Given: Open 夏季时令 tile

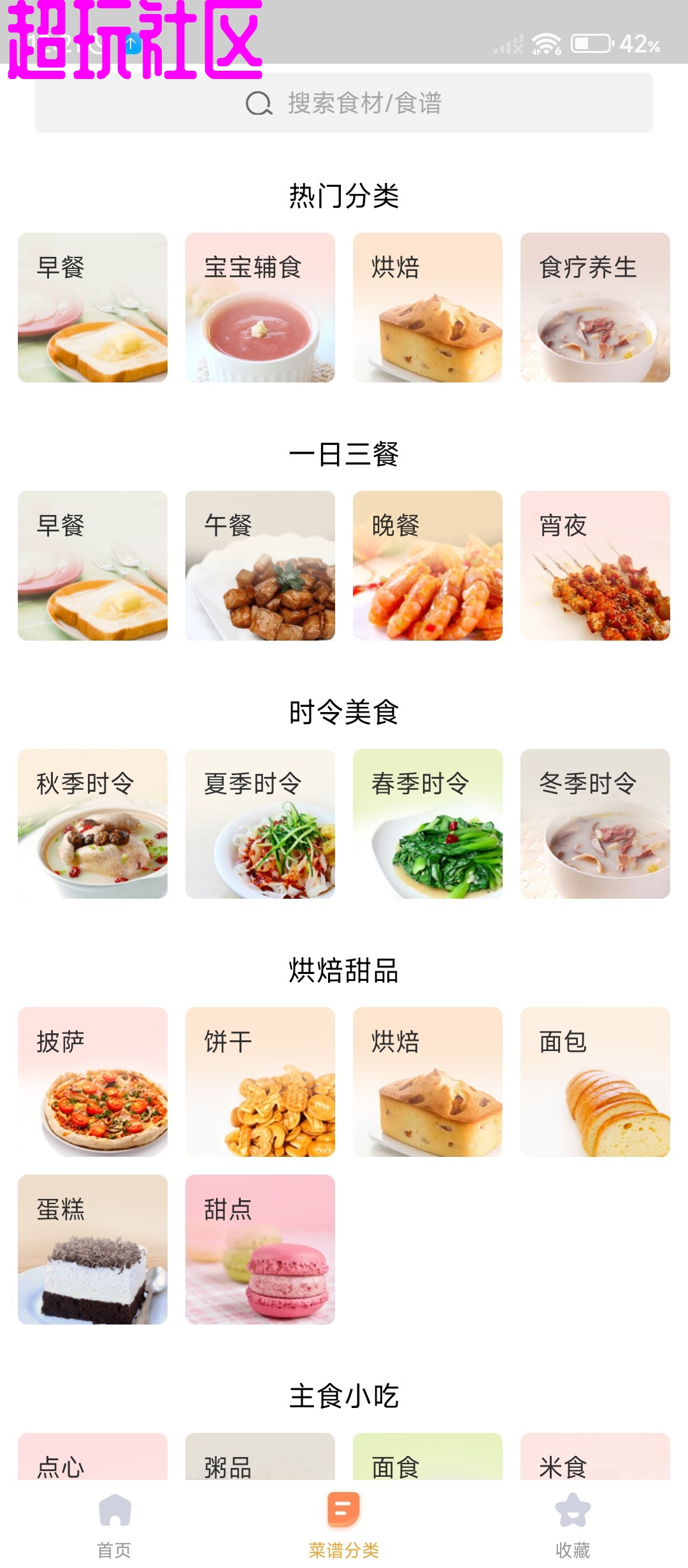Looking at the screenshot, I should pos(260,824).
